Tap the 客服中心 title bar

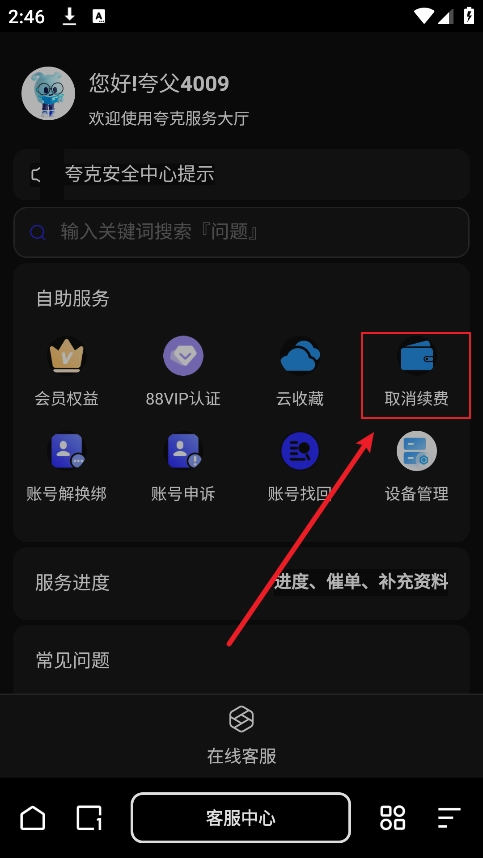pos(241,818)
